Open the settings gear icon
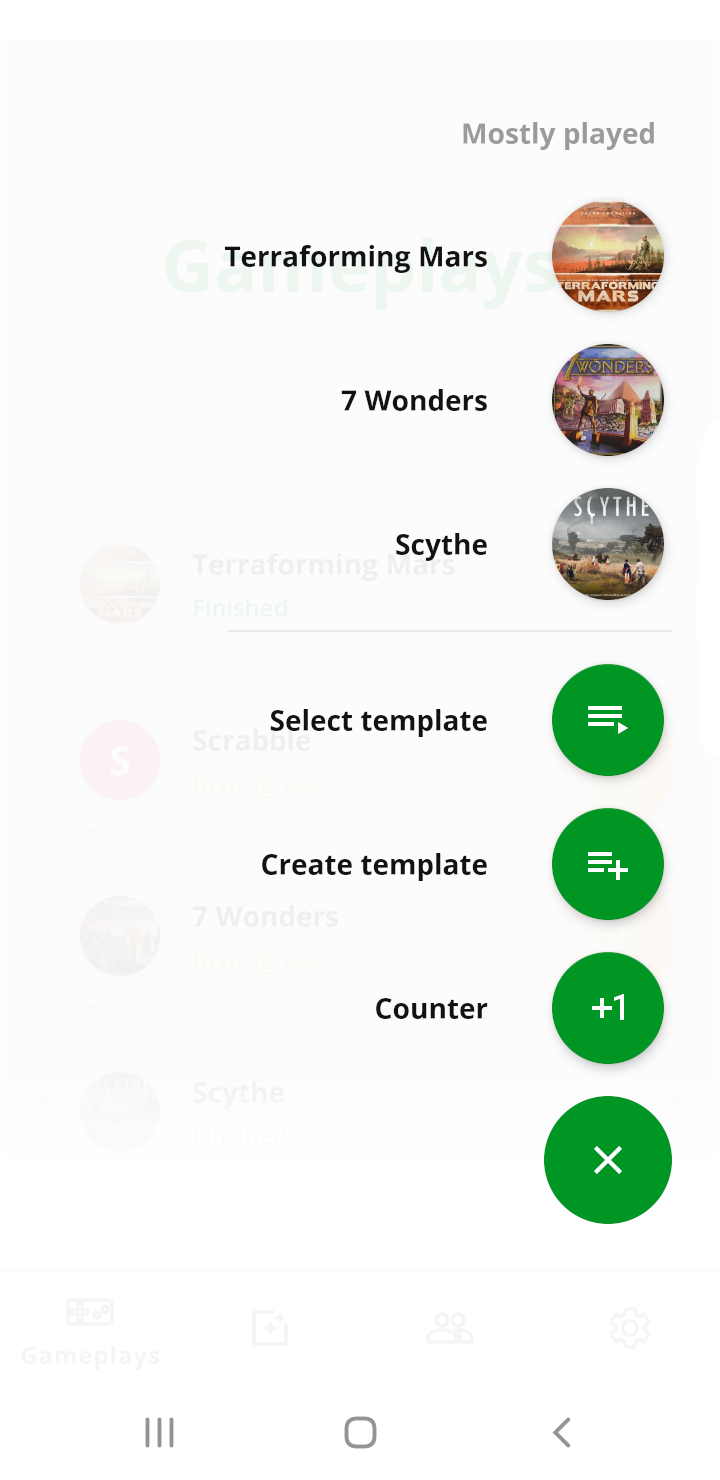The width and height of the screenshot is (720, 1480). pyautogui.click(x=630, y=1327)
